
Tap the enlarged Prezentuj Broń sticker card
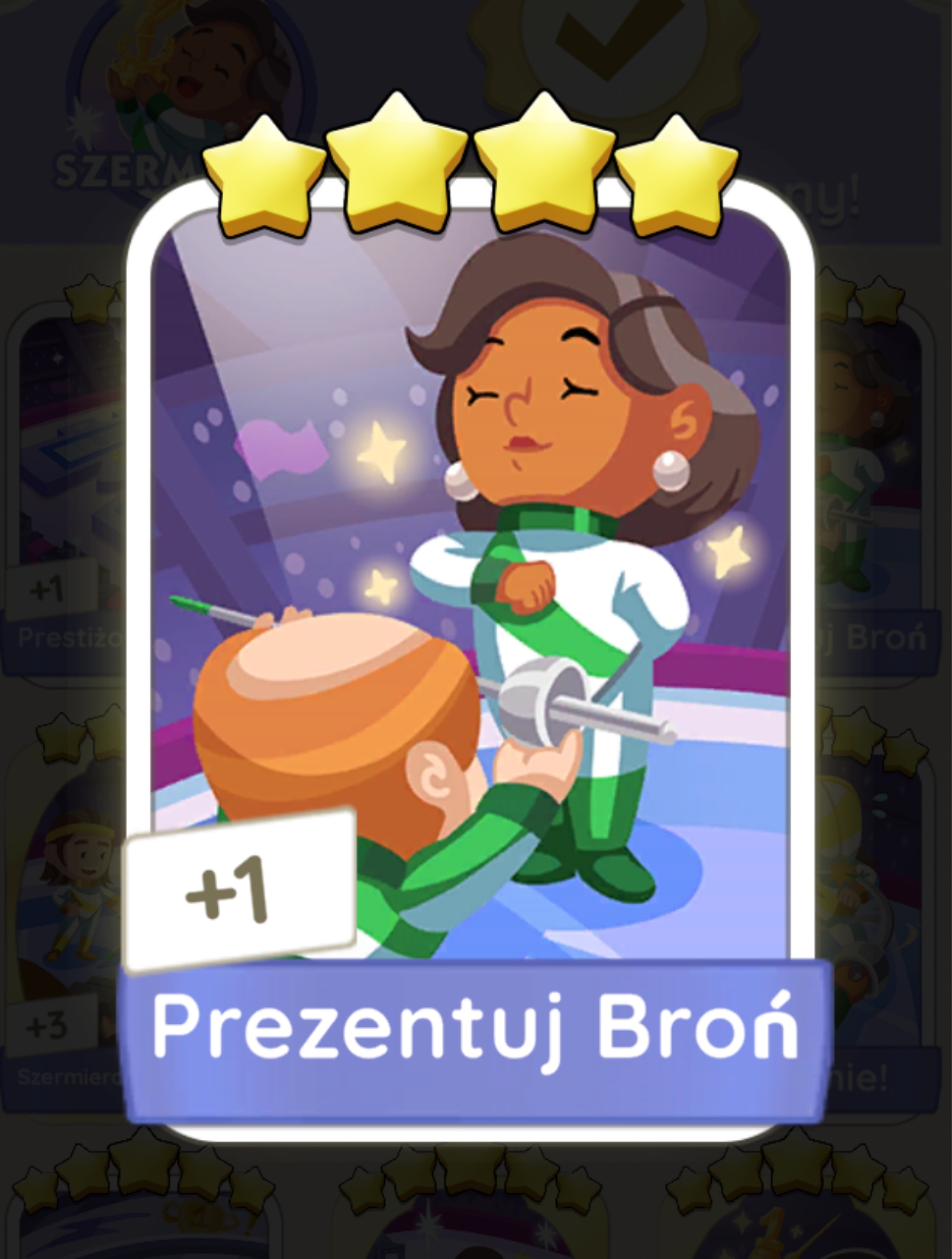(x=470, y=626)
